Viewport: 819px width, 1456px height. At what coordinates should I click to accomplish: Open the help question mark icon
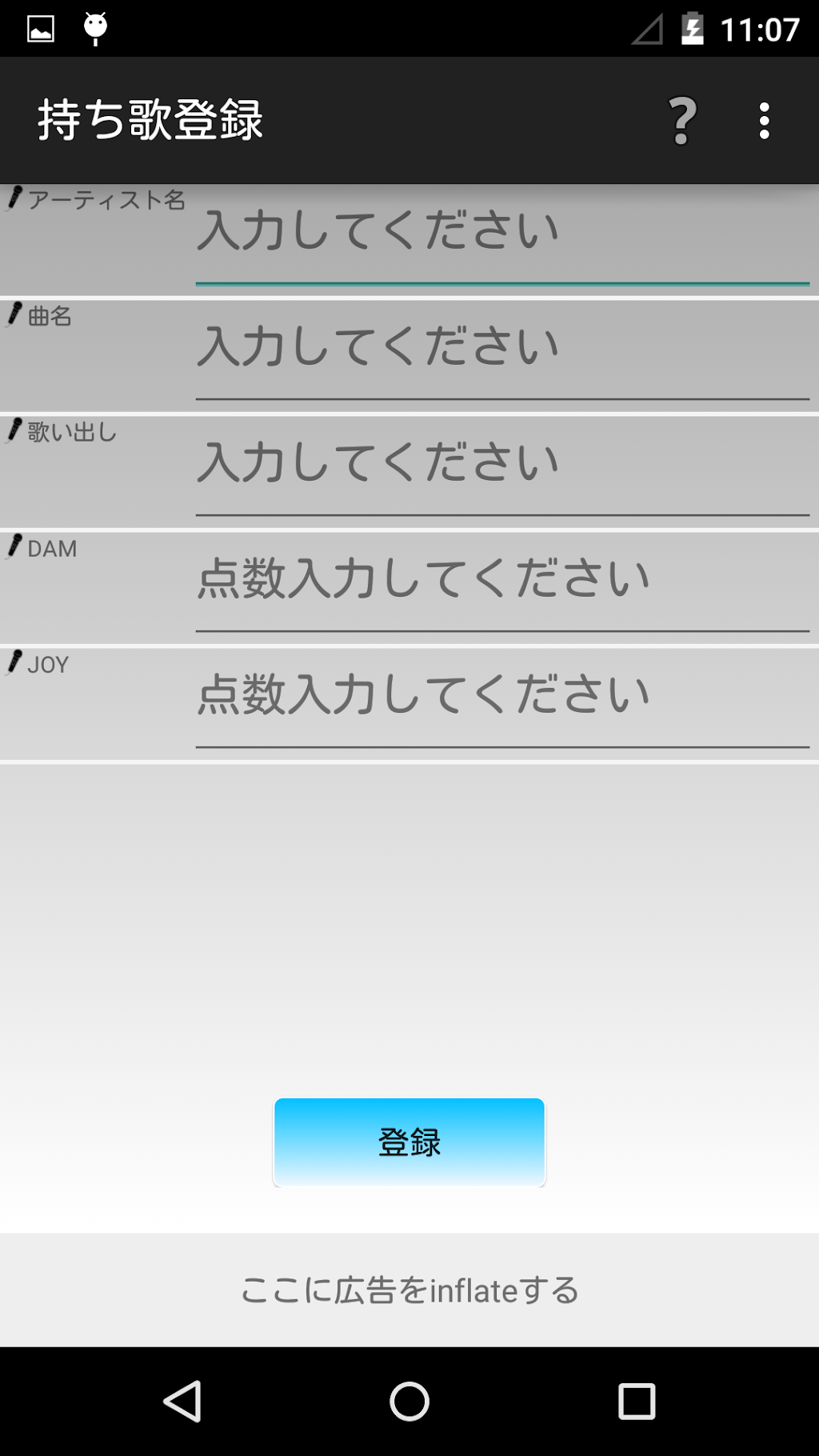(682, 121)
